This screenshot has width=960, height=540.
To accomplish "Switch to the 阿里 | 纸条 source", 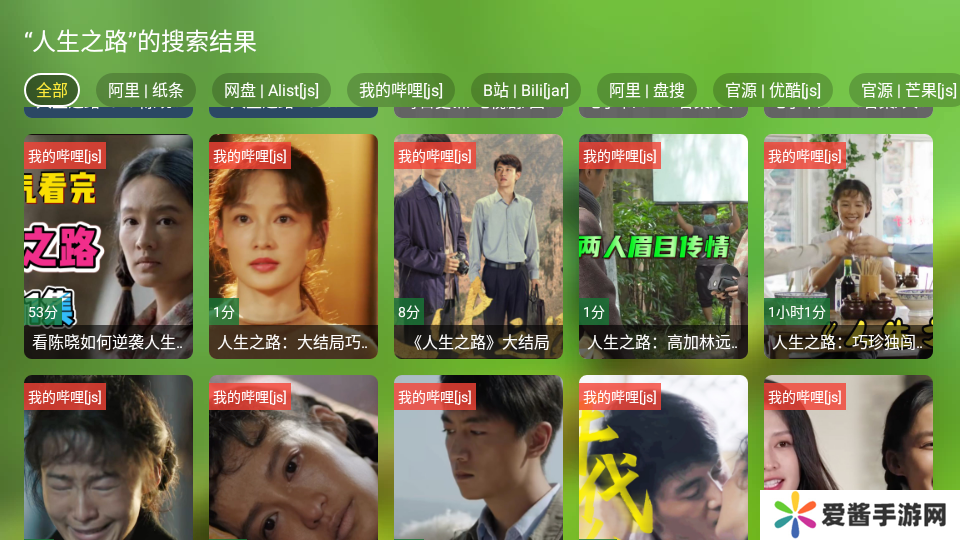I will click(x=146, y=90).
